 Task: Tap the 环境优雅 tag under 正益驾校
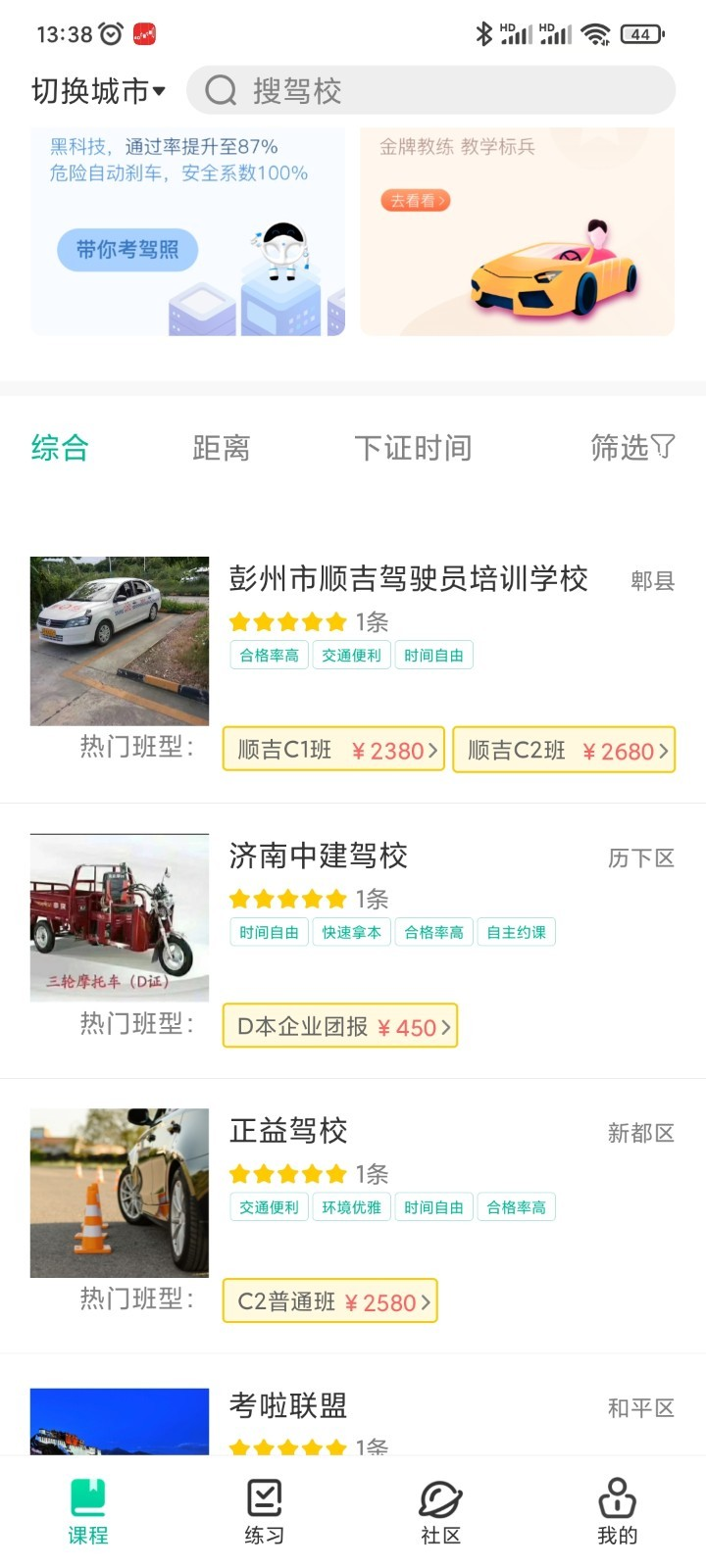pos(351,1206)
